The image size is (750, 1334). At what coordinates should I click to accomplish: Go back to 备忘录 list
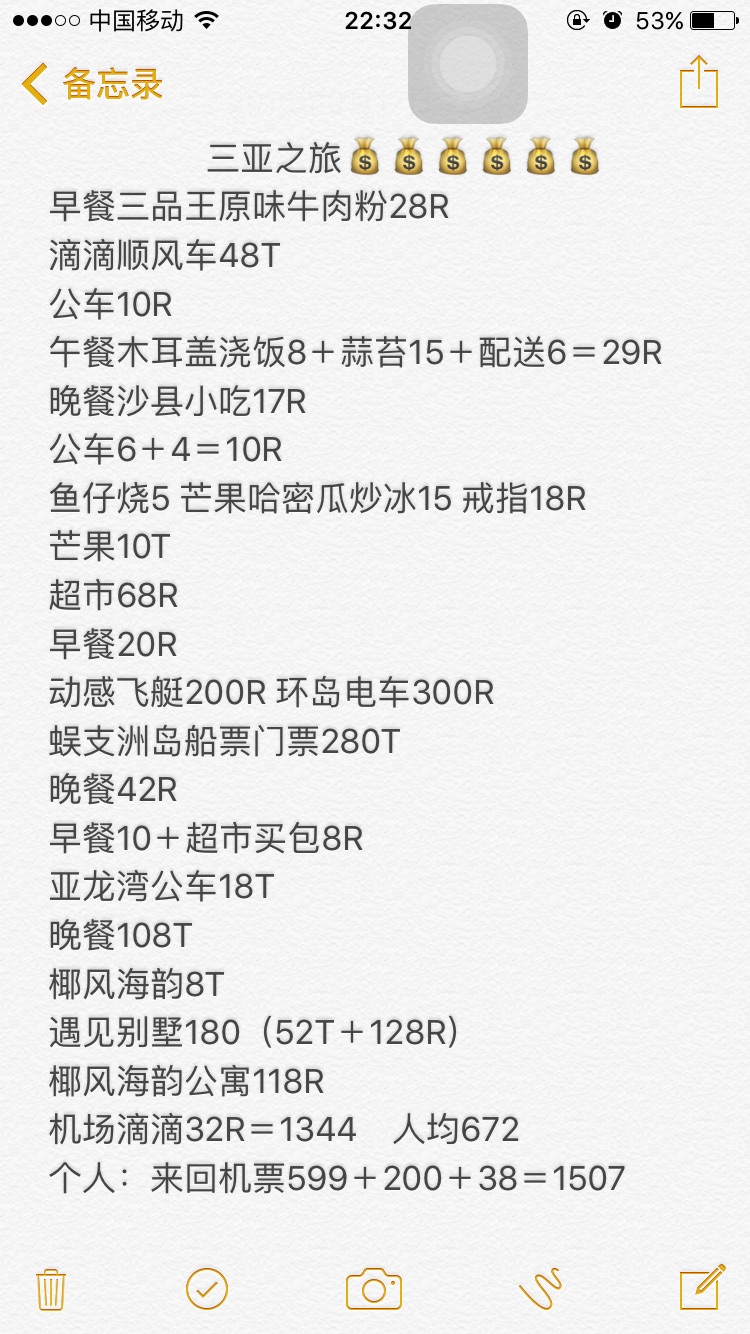92,84
